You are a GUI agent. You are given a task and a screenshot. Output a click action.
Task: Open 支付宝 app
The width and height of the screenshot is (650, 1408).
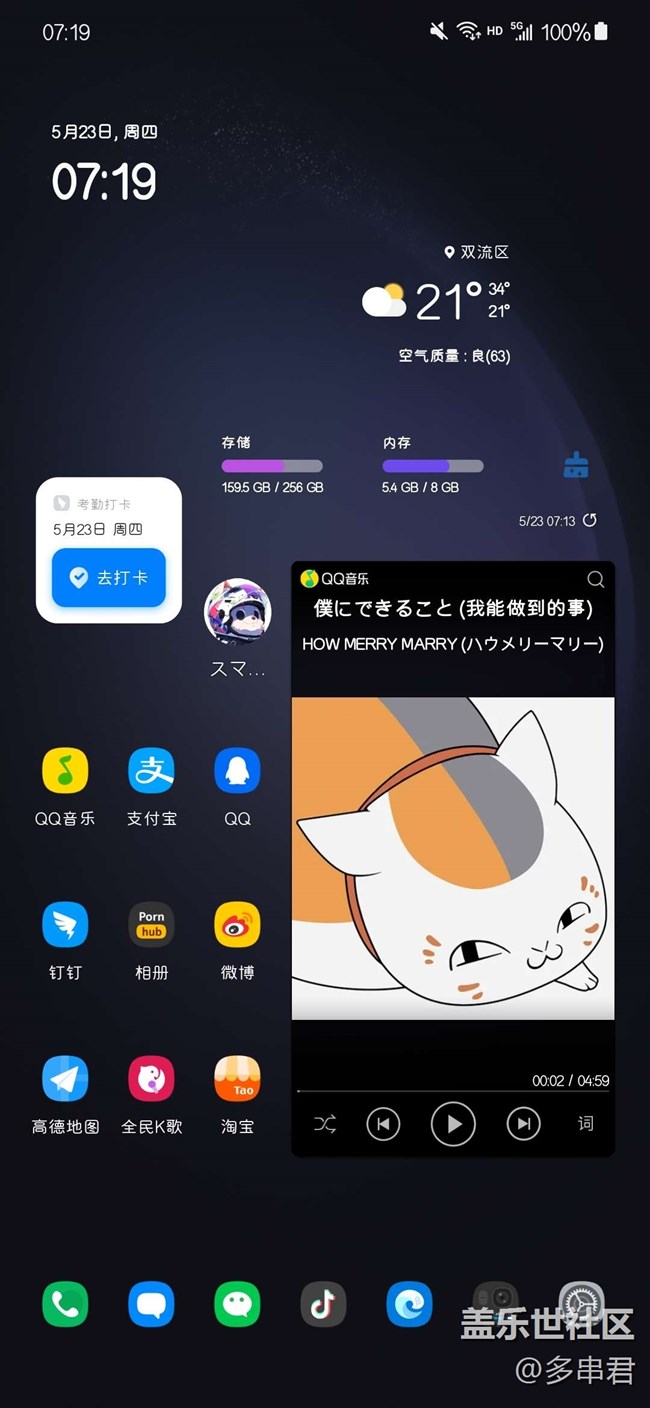point(151,771)
